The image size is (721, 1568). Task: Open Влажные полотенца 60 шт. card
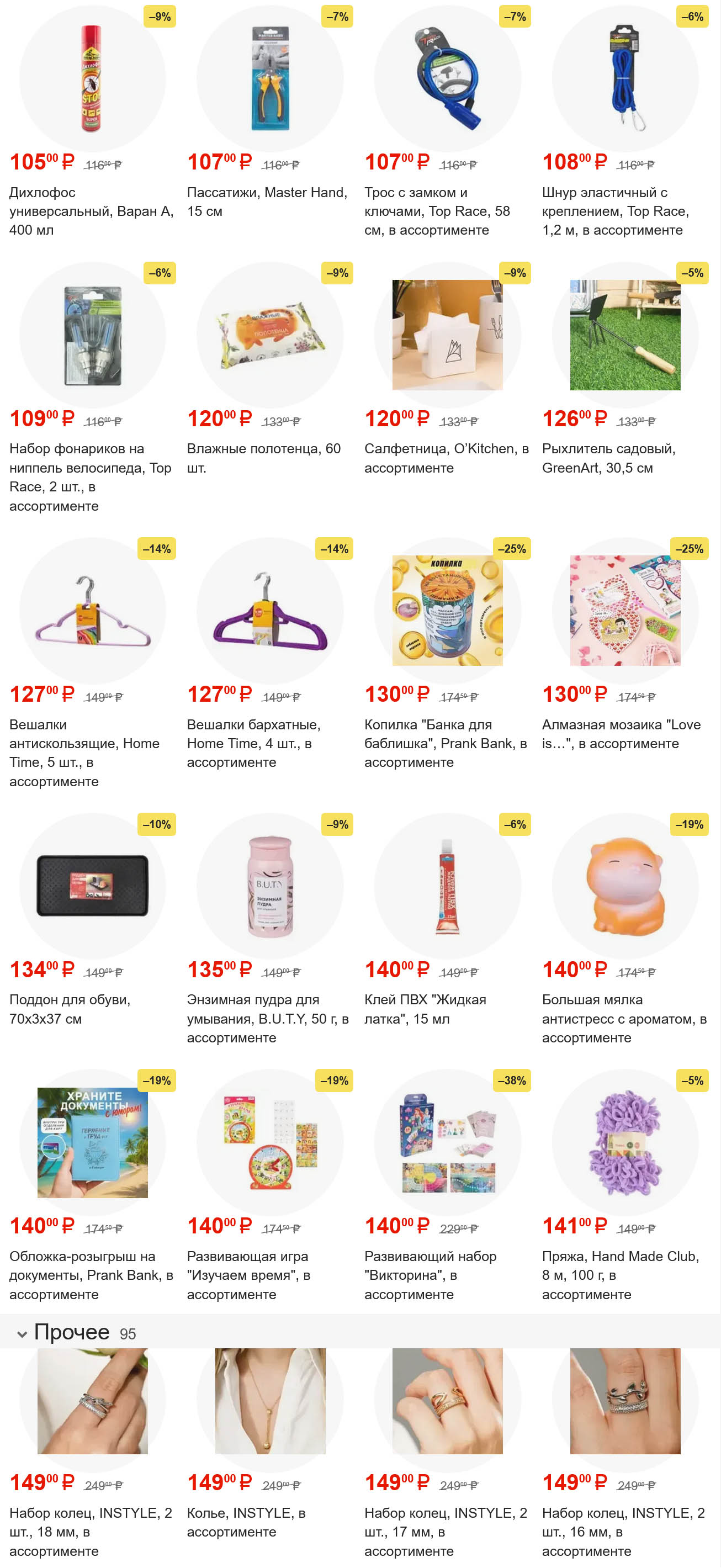tap(269, 335)
